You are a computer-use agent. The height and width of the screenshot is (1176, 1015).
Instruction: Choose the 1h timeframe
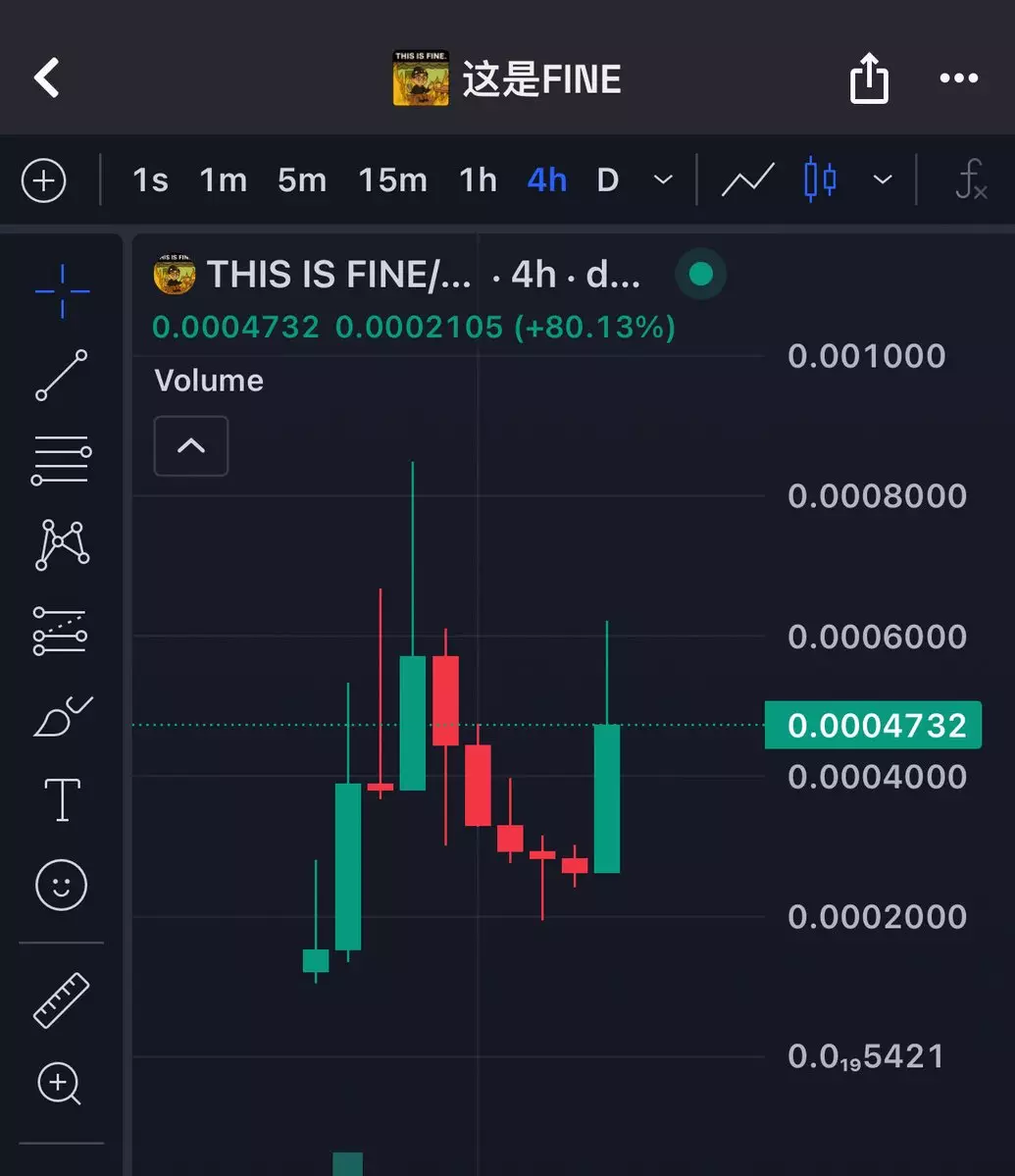478,181
